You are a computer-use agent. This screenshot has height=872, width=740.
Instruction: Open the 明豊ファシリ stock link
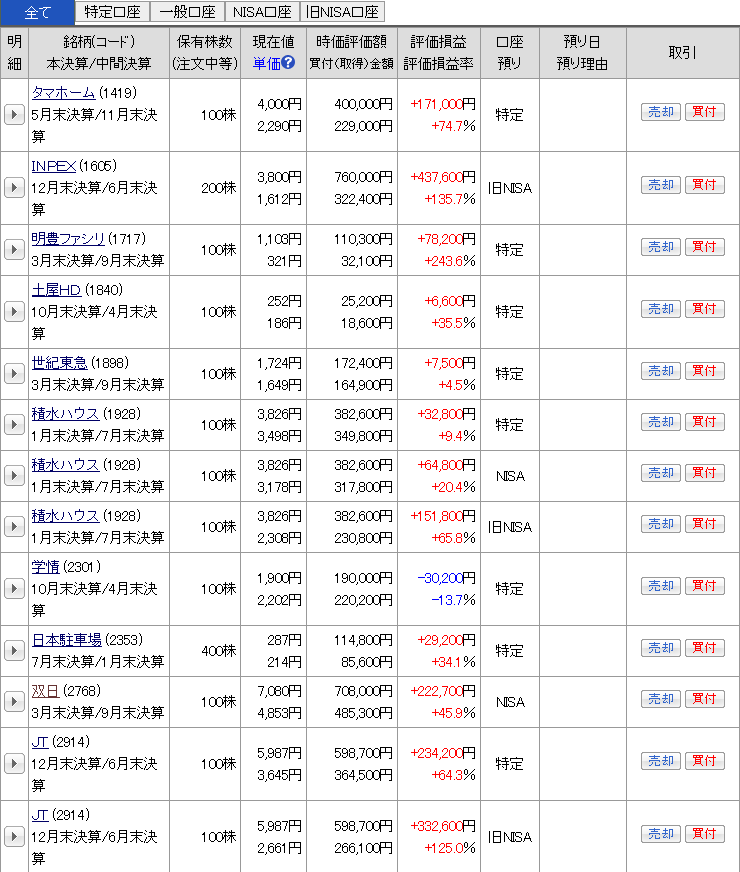(x=68, y=238)
